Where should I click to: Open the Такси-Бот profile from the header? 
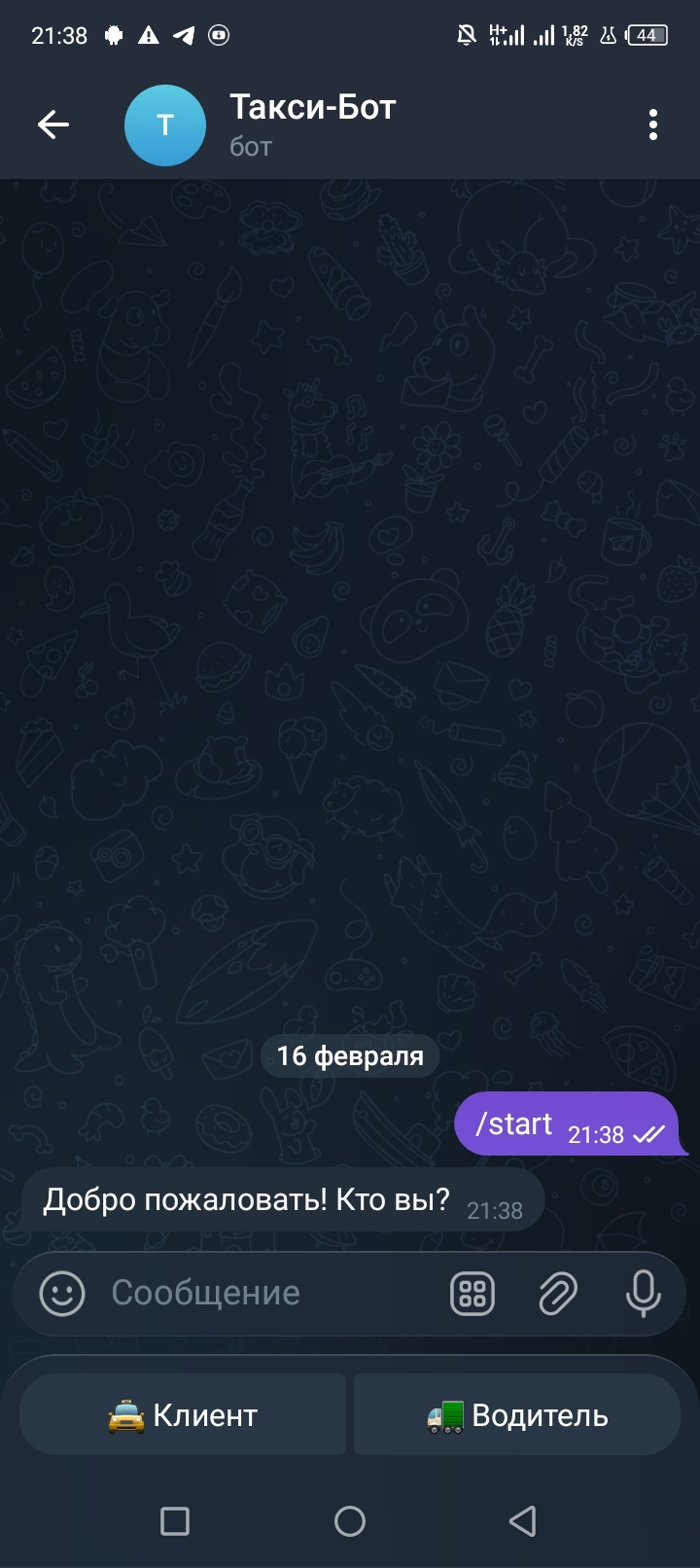pyautogui.click(x=311, y=125)
